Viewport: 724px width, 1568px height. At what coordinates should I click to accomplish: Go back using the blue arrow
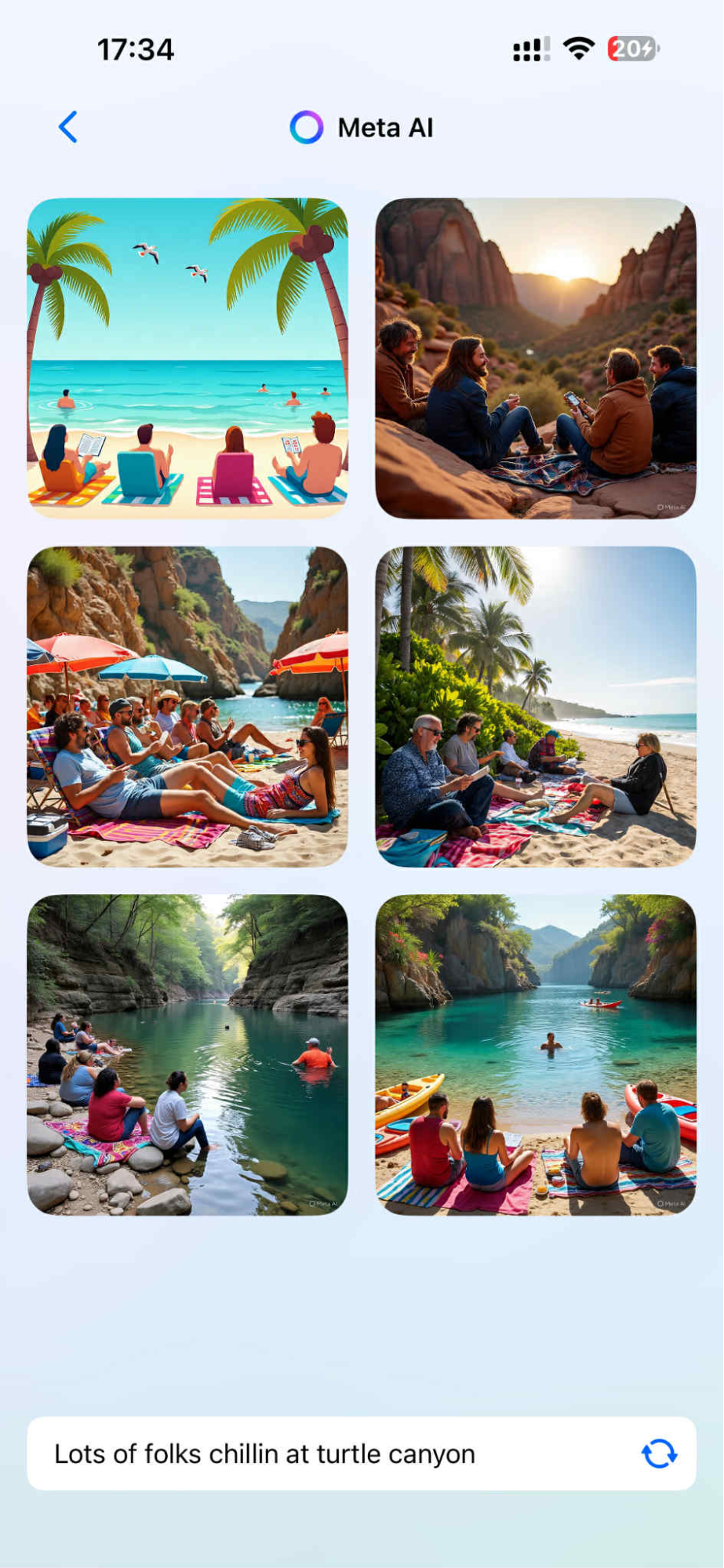tap(68, 127)
